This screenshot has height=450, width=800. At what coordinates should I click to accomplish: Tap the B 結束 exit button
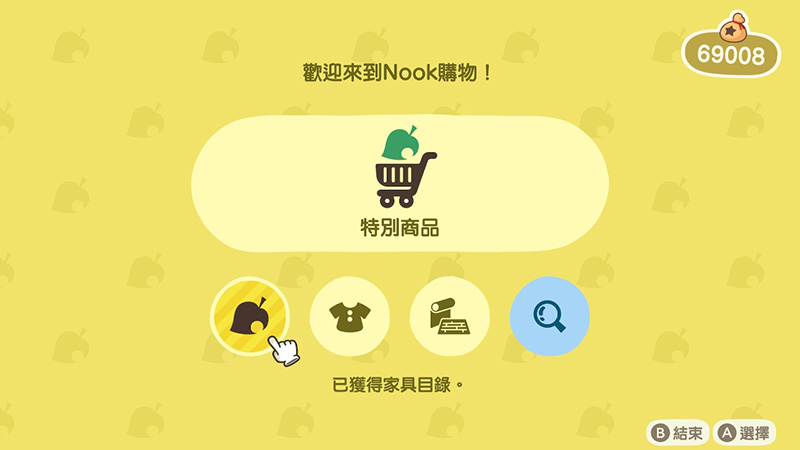click(x=676, y=433)
